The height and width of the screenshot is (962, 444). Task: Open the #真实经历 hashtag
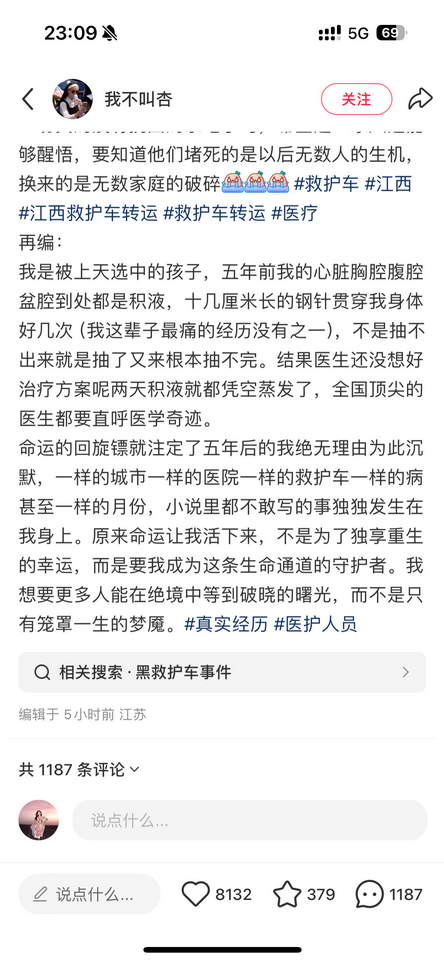(226, 625)
